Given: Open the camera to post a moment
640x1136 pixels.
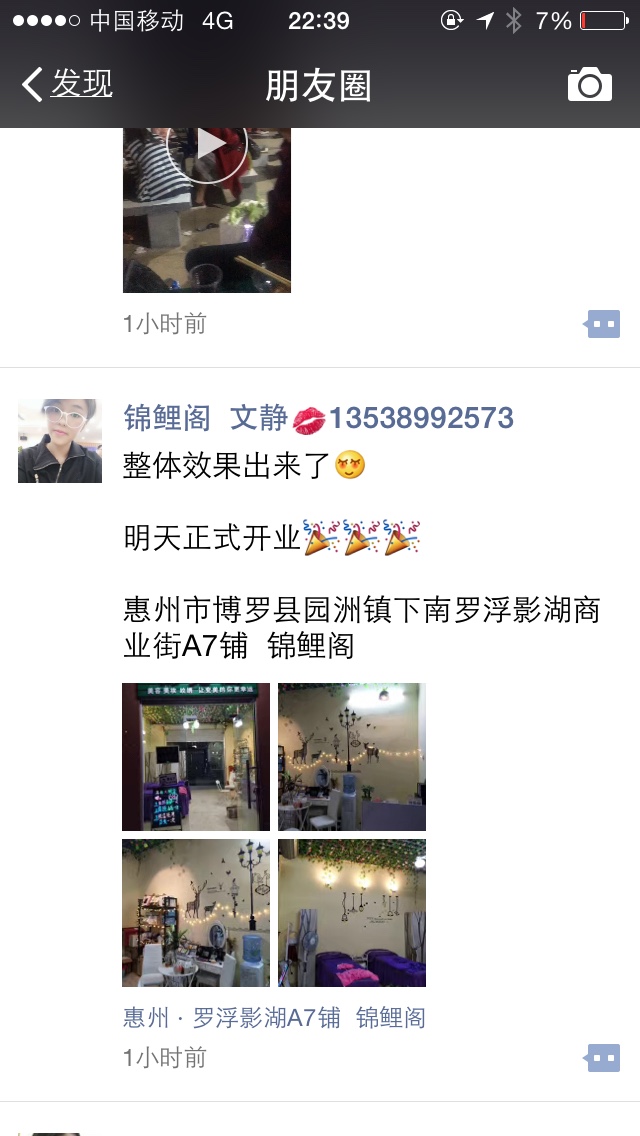Looking at the screenshot, I should coord(589,85).
